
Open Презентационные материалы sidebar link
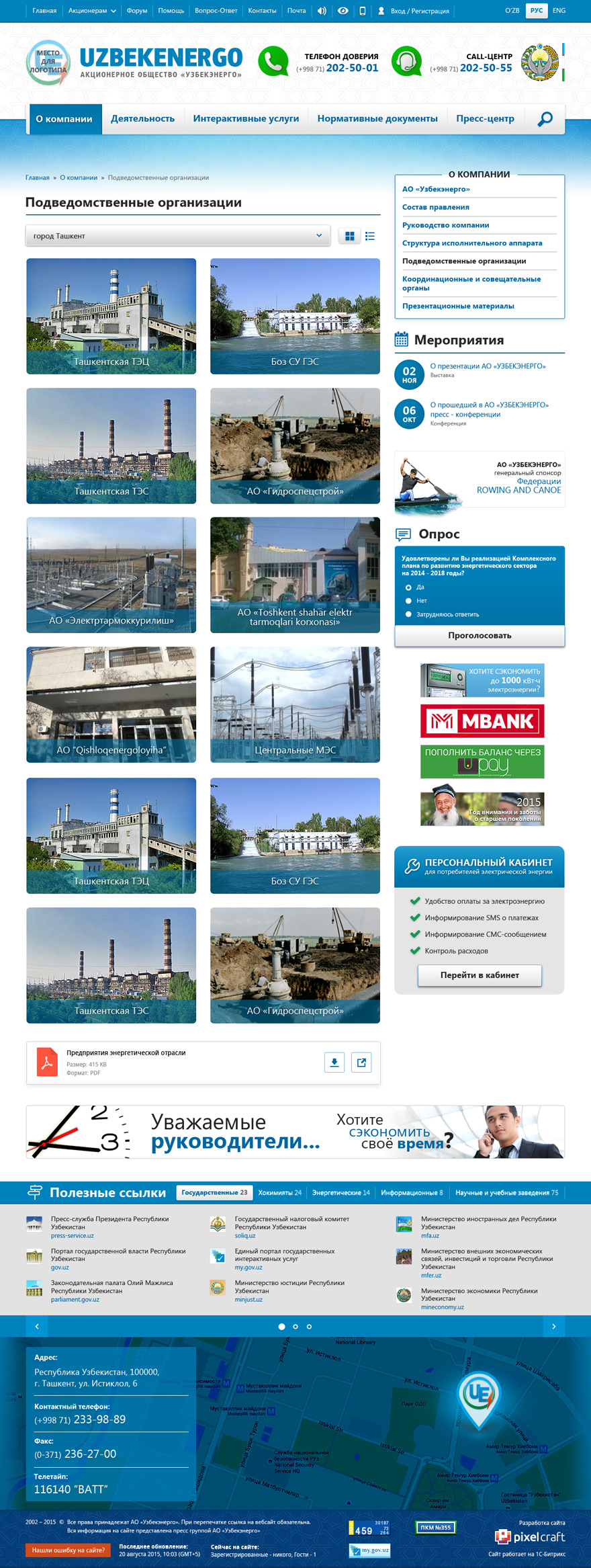[458, 306]
